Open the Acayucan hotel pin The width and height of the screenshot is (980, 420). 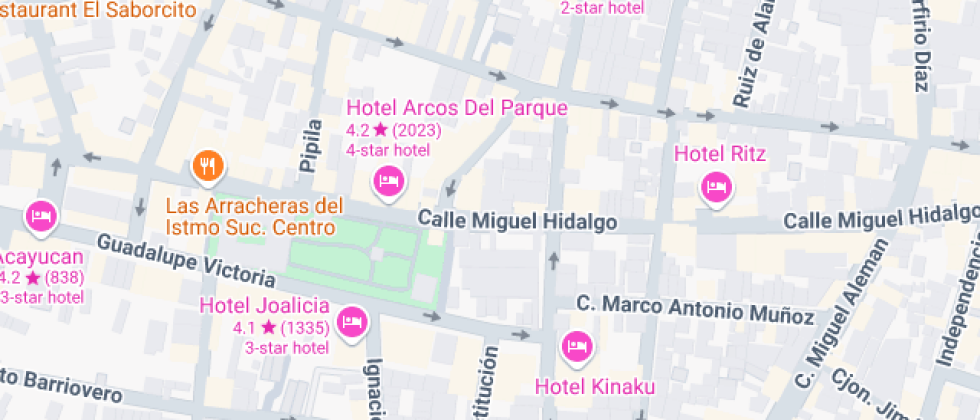[41, 215]
